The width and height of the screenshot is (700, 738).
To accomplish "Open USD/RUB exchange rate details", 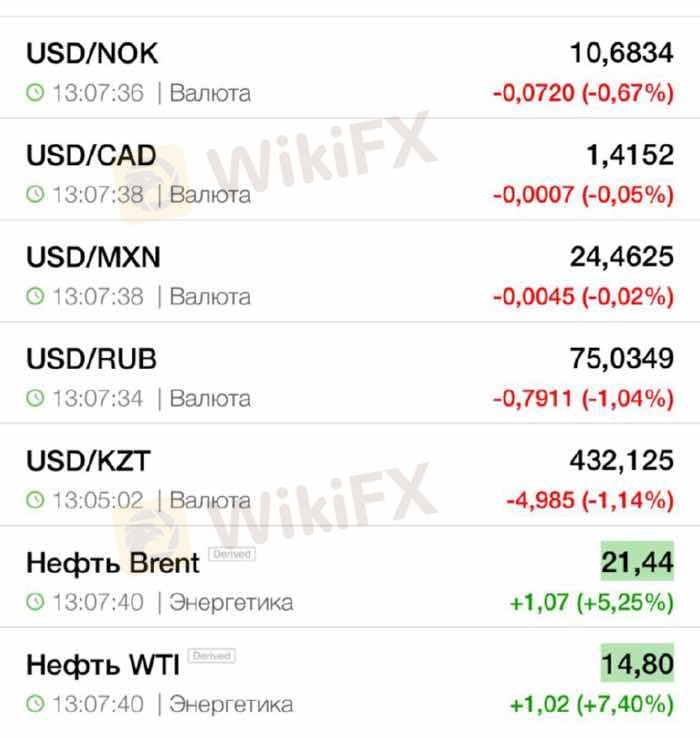I will pyautogui.click(x=350, y=376).
